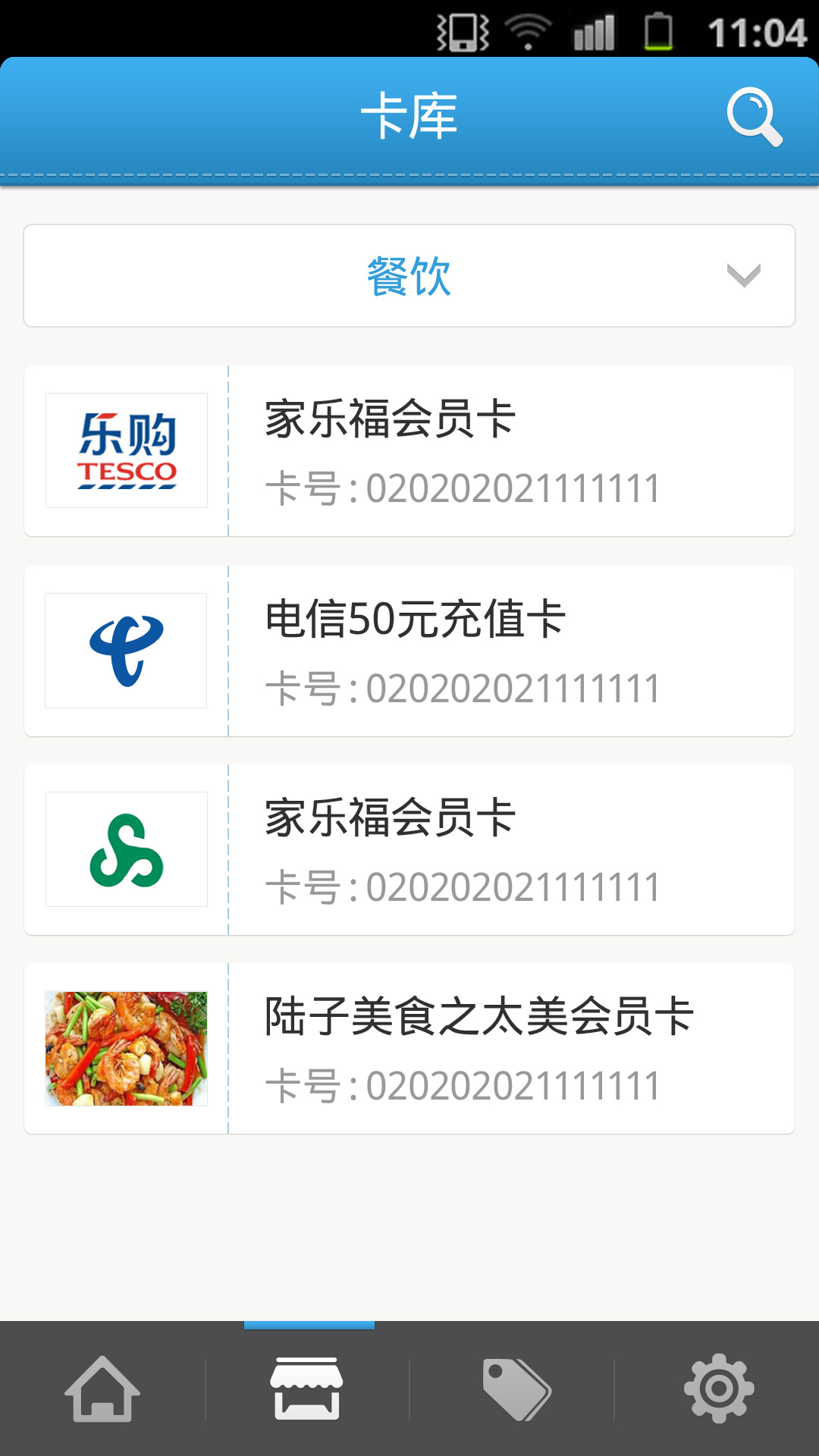Tap the Wi-Fi icon in the status bar

tap(528, 30)
